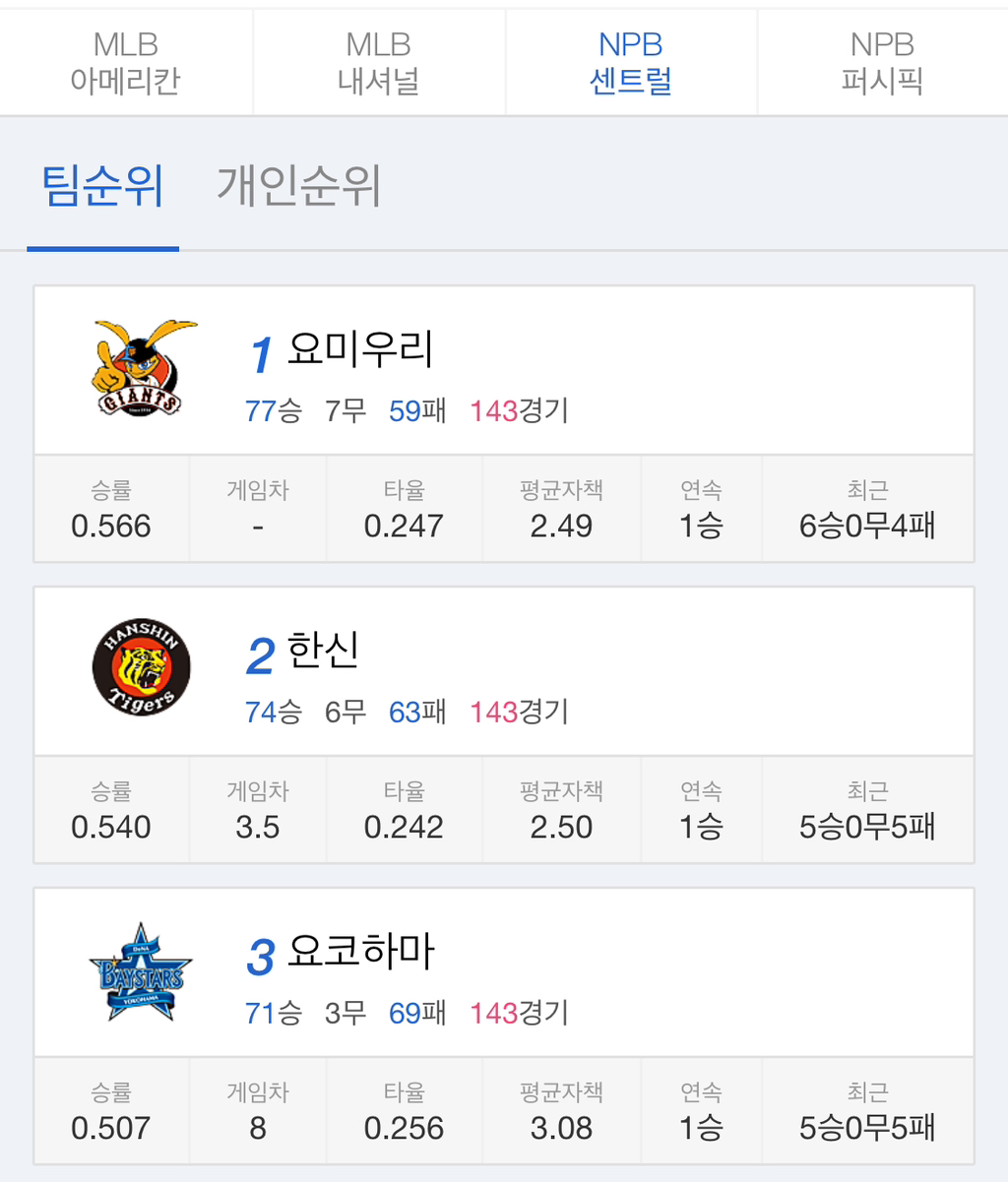Switch to the NPB 퍼시픽 tab
The width and height of the screenshot is (1008, 1182).
point(882,61)
